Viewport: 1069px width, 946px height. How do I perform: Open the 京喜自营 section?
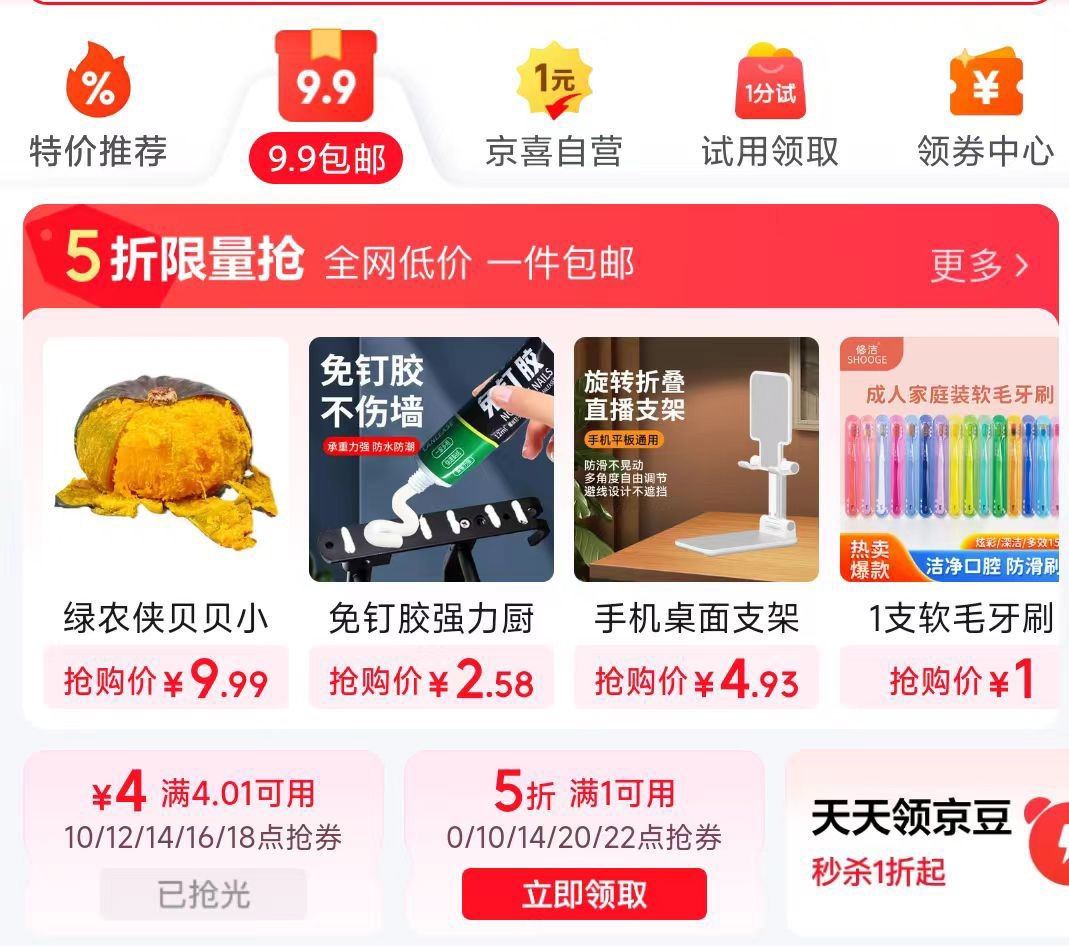click(554, 106)
